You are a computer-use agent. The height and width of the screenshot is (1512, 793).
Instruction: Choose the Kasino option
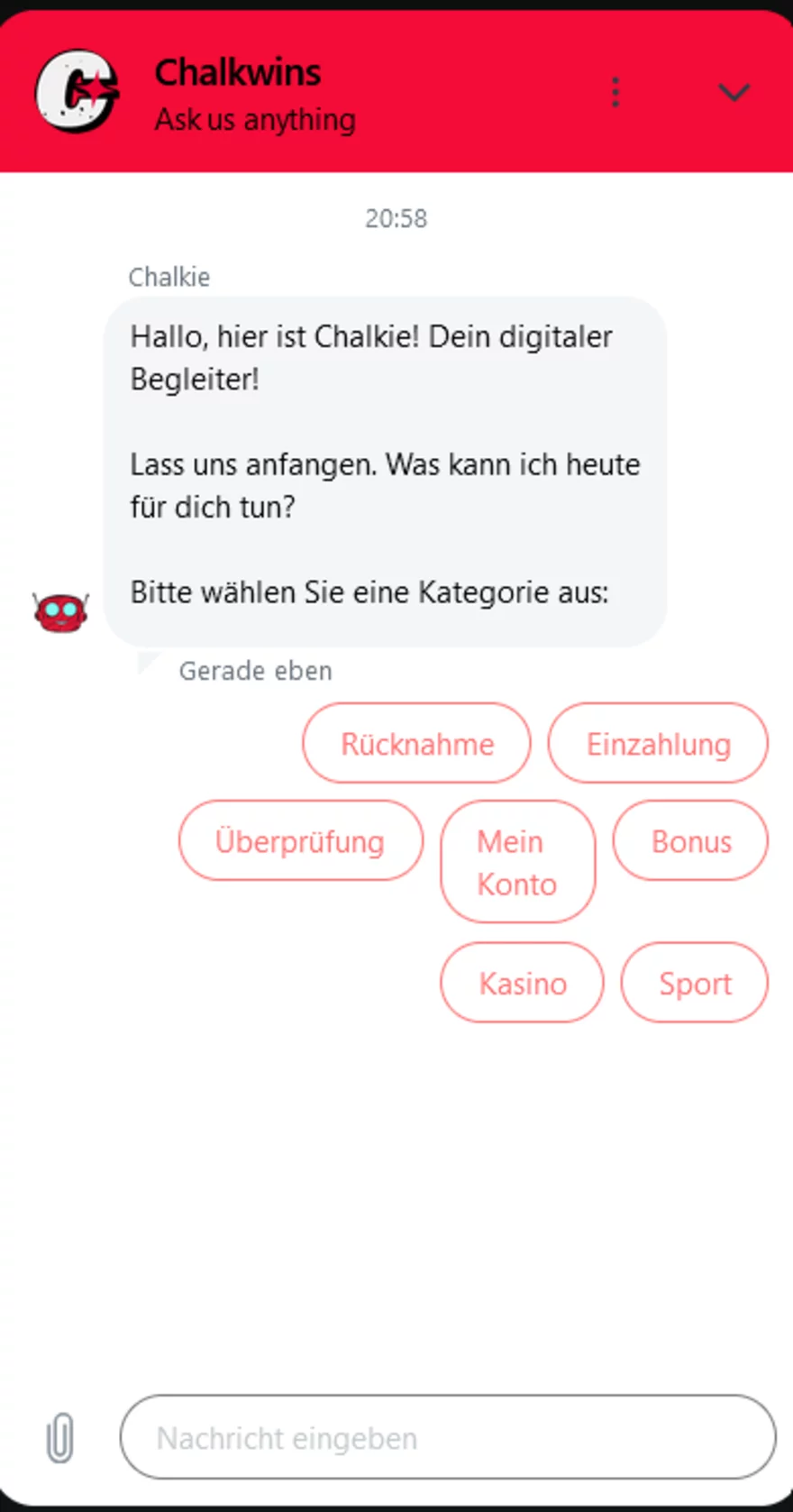click(522, 983)
